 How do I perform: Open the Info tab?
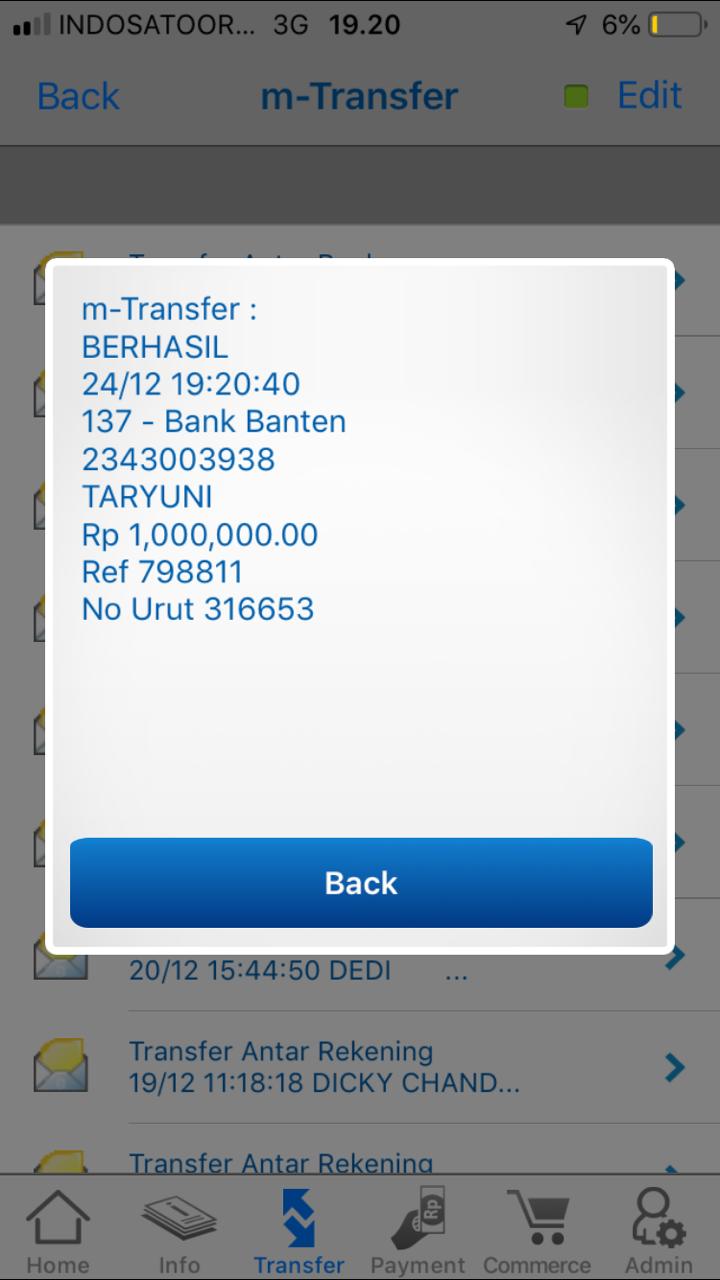point(179,1230)
